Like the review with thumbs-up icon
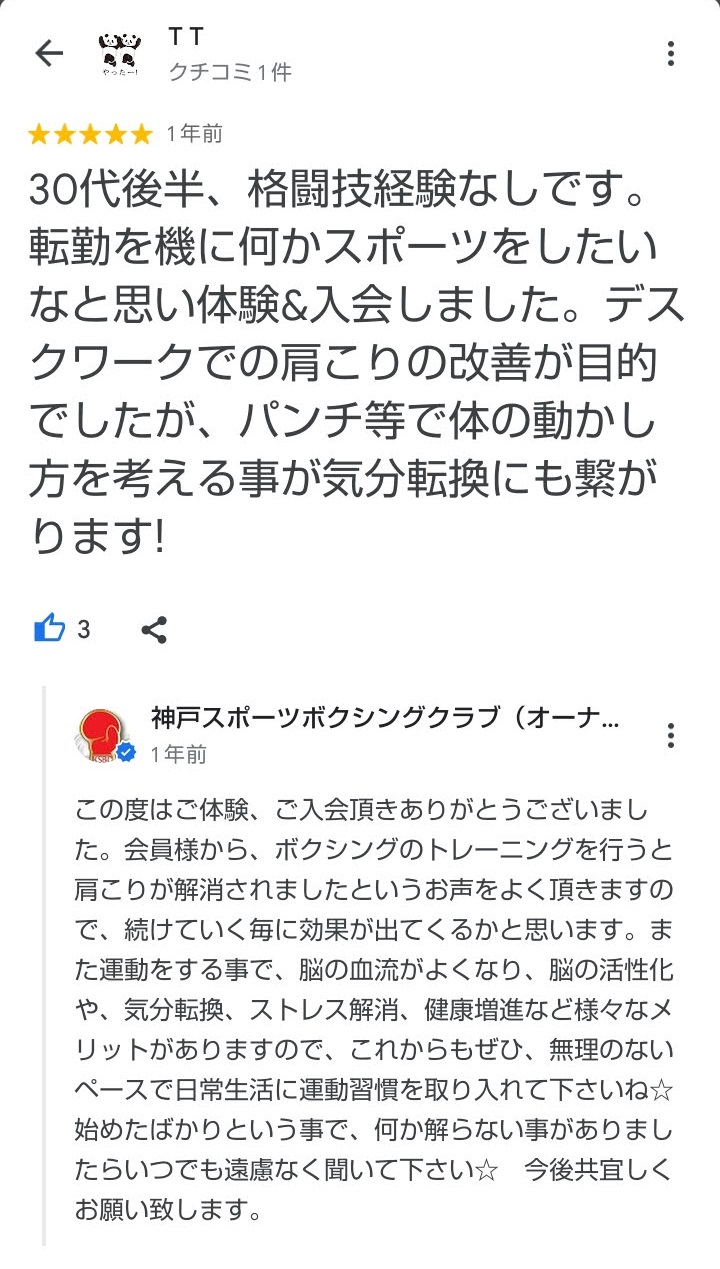Viewport: 720px width, 1269px height. coord(50,629)
